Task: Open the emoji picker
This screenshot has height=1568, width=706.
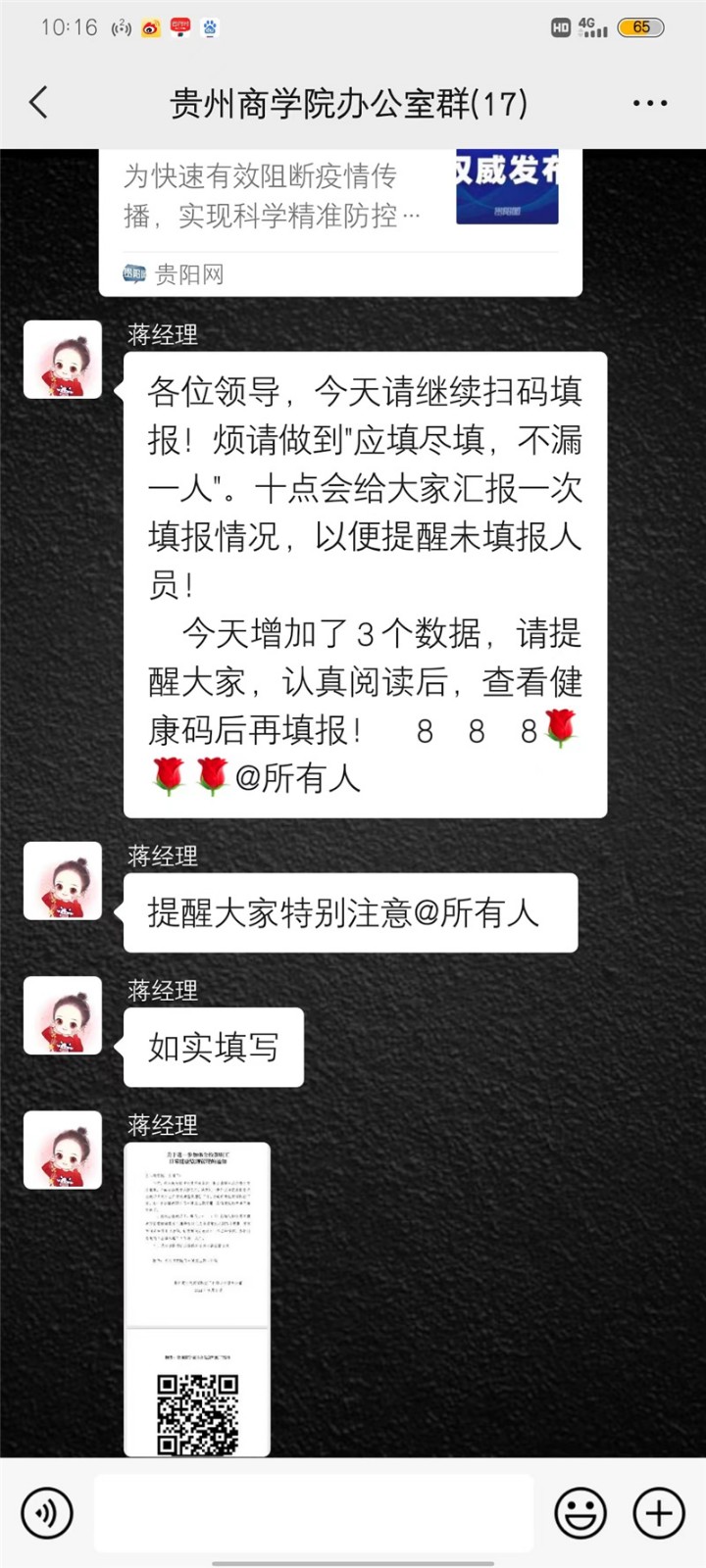Action: tap(580, 1512)
